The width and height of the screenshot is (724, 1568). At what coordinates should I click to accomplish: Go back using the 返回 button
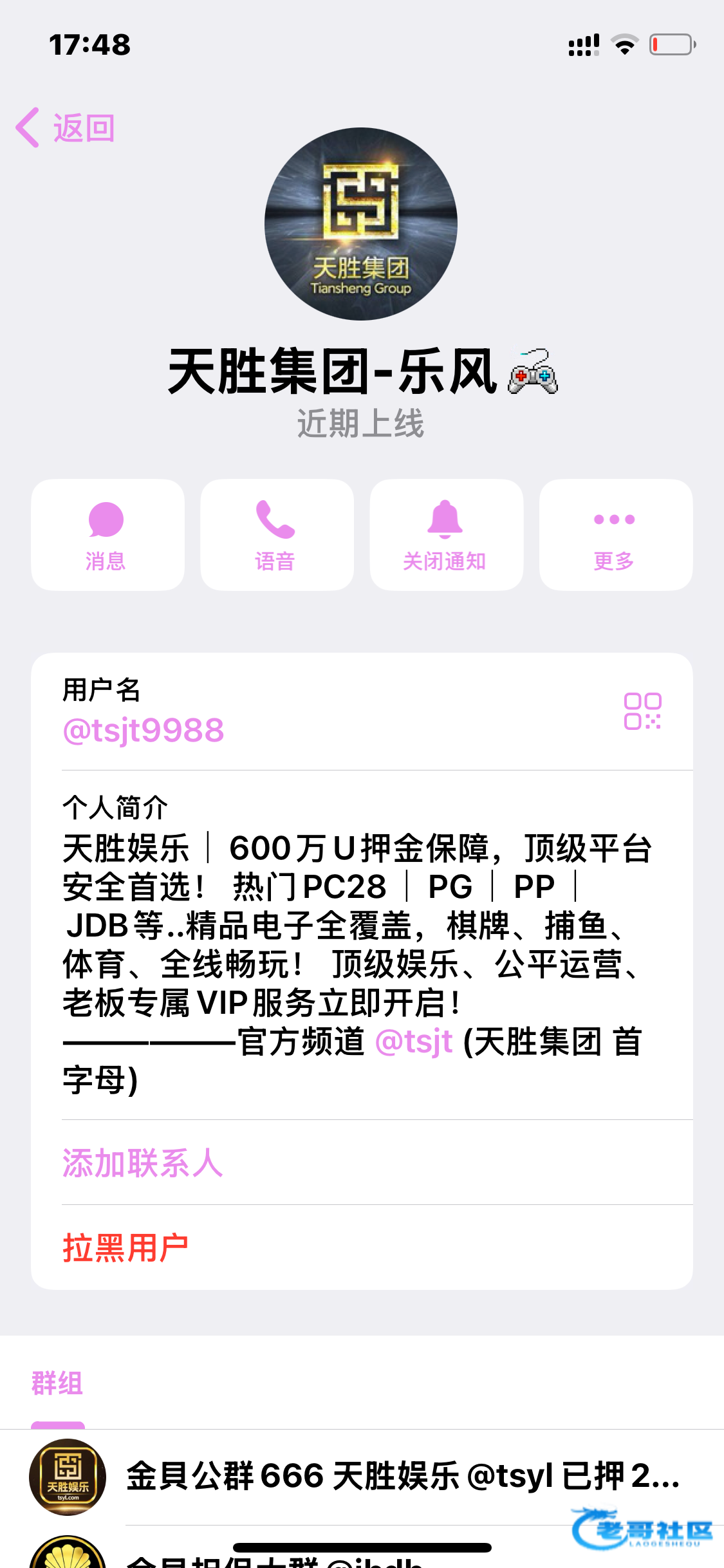coord(66,127)
